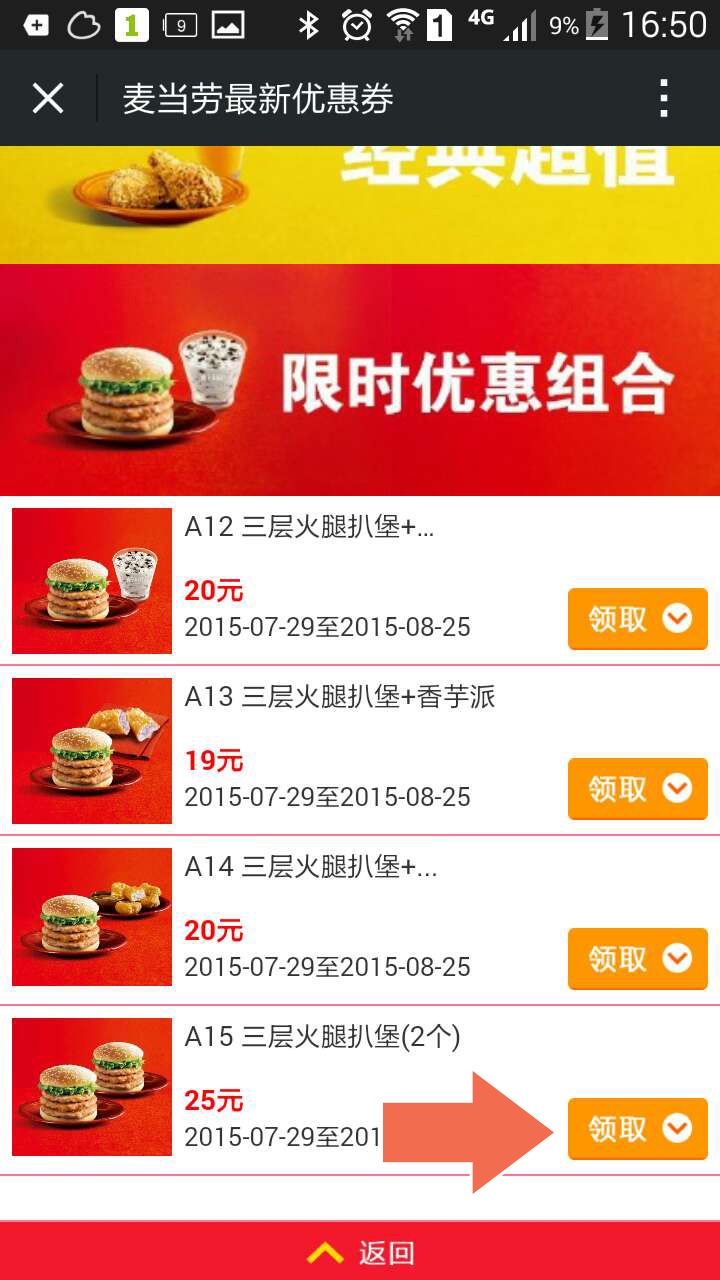Viewport: 720px width, 1280px height.
Task: Close the 麦当劳最新优惠券 page
Action: pyautogui.click(x=48, y=99)
